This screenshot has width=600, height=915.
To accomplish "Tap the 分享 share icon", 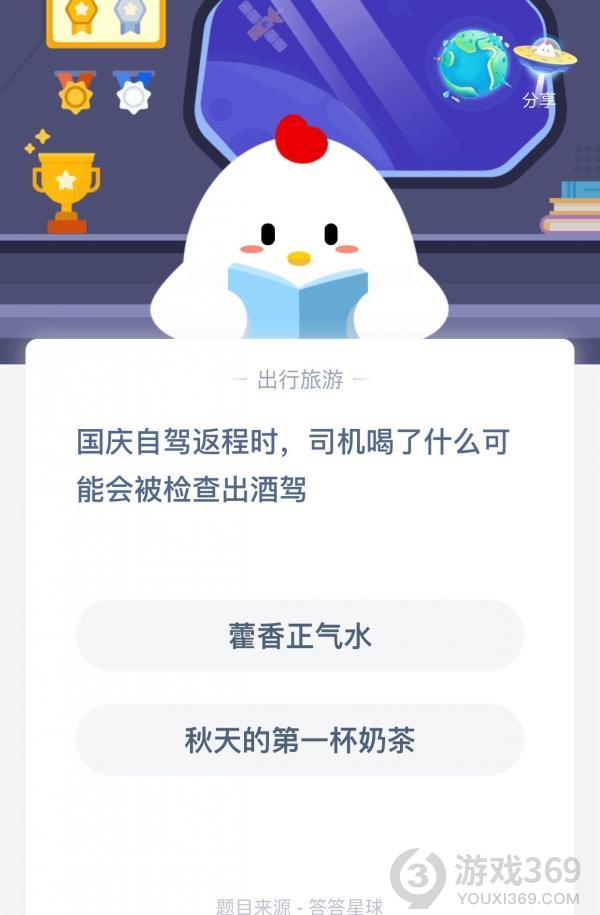I will [x=543, y=70].
